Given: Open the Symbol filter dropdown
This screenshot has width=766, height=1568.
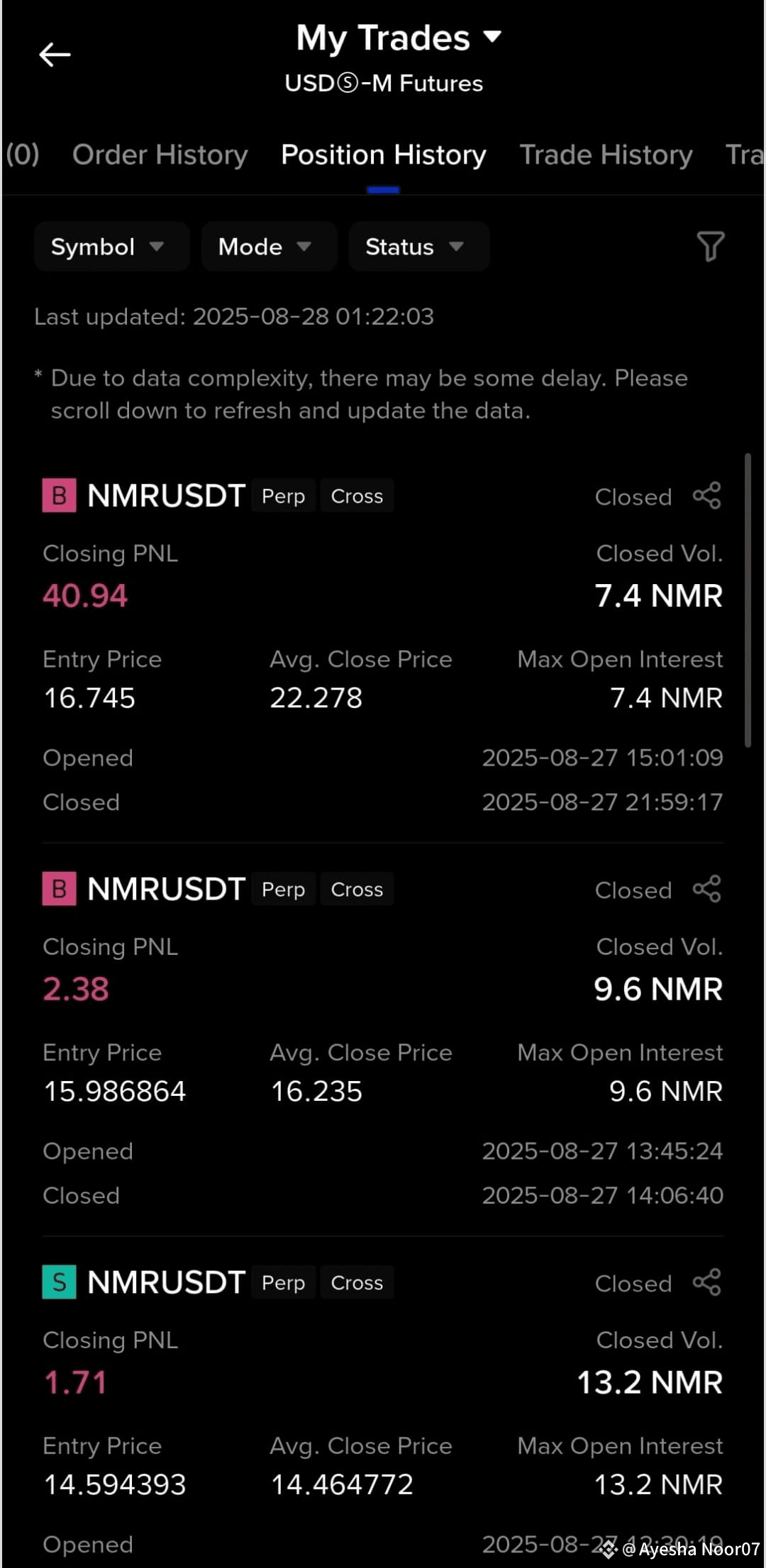Looking at the screenshot, I should point(111,247).
